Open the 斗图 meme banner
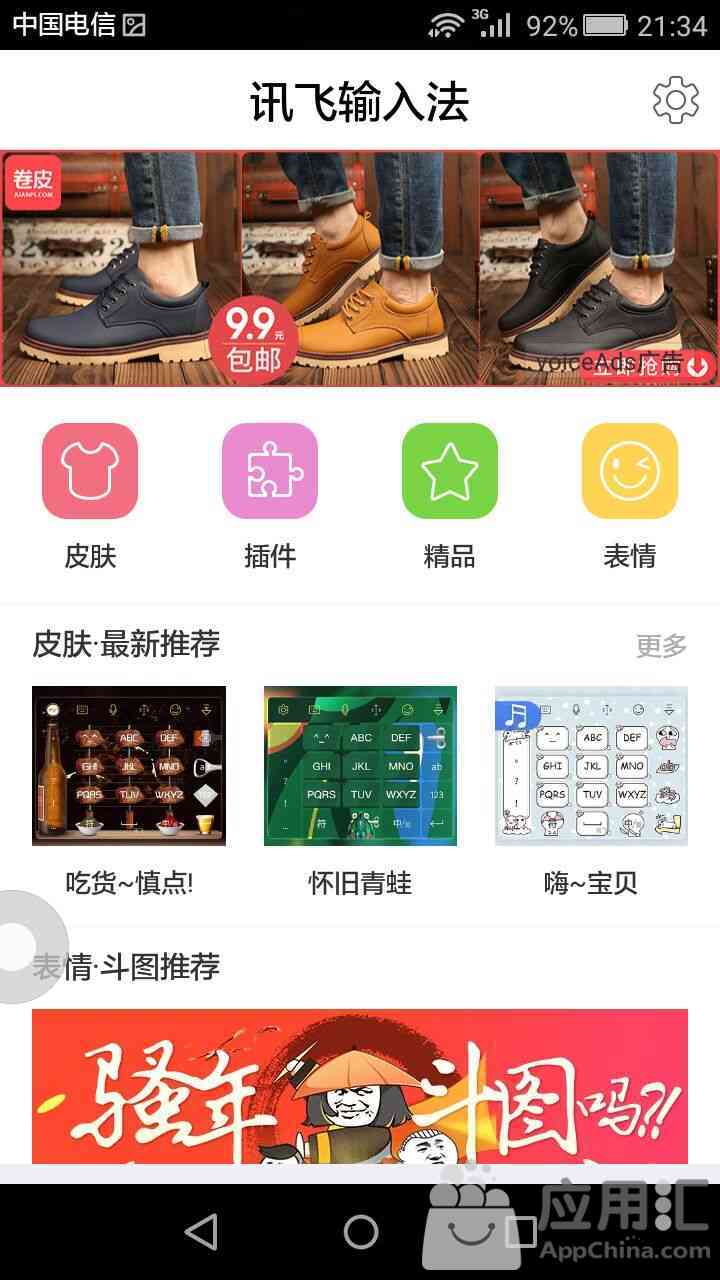This screenshot has height=1280, width=720. [360, 1085]
